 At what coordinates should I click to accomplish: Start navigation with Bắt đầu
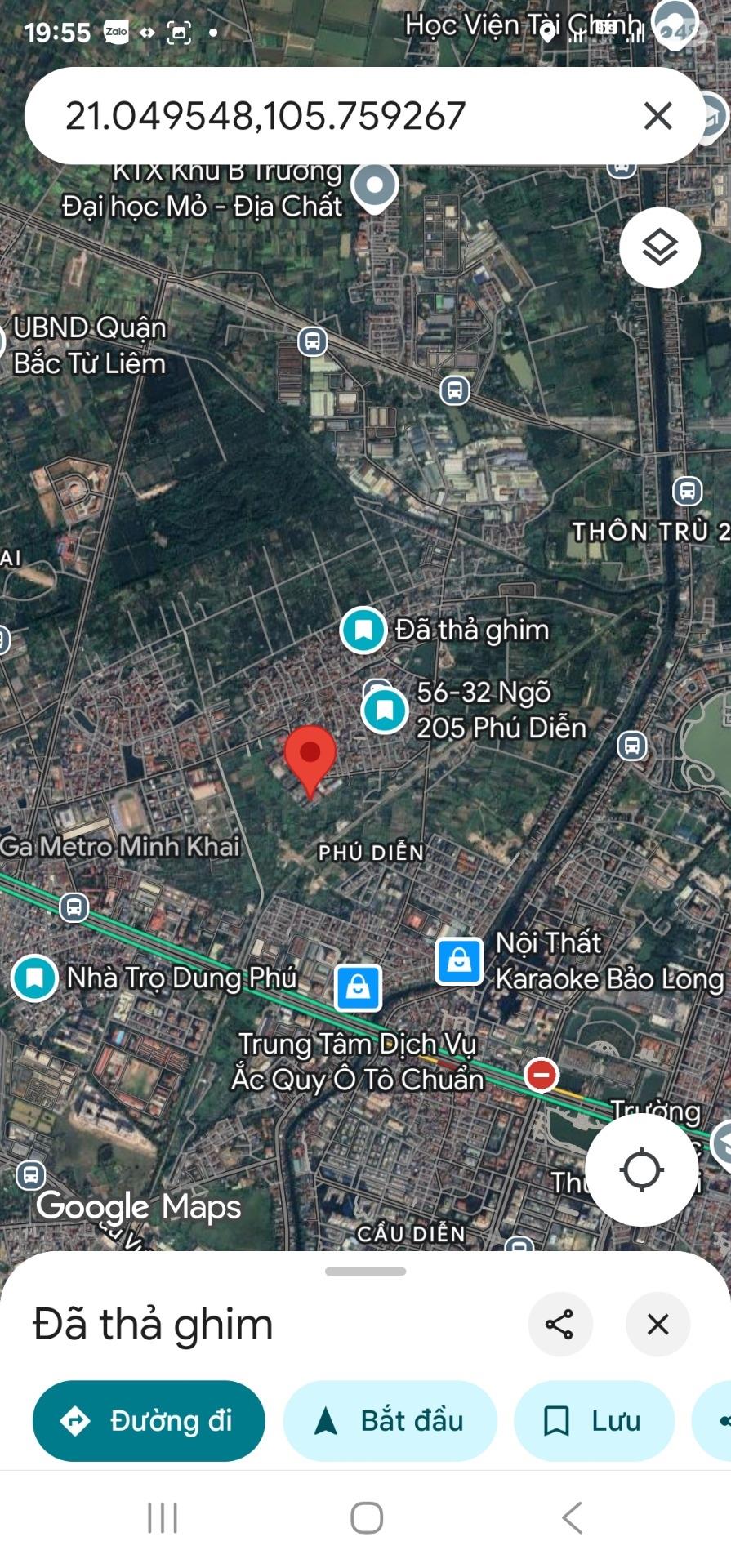(390, 1420)
